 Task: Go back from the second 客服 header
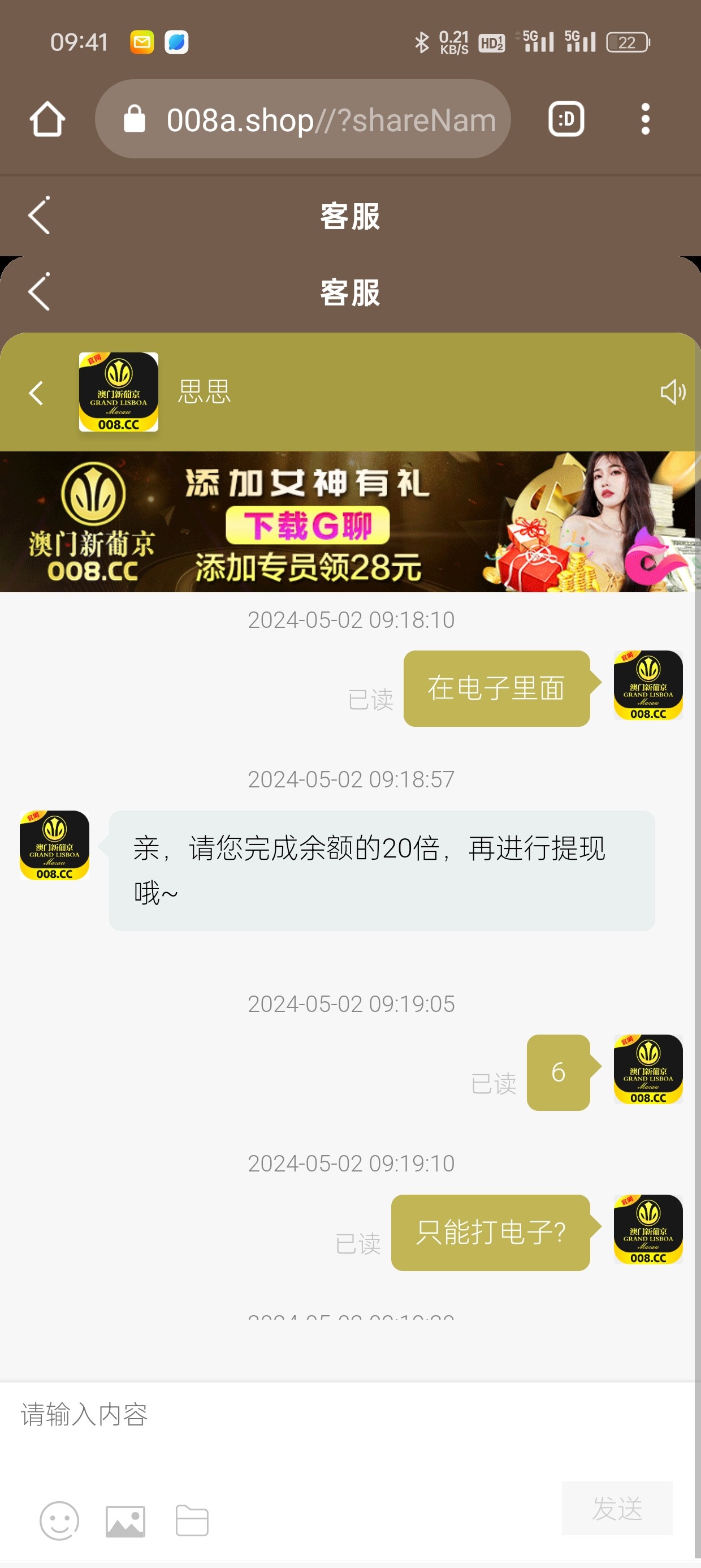coord(39,292)
